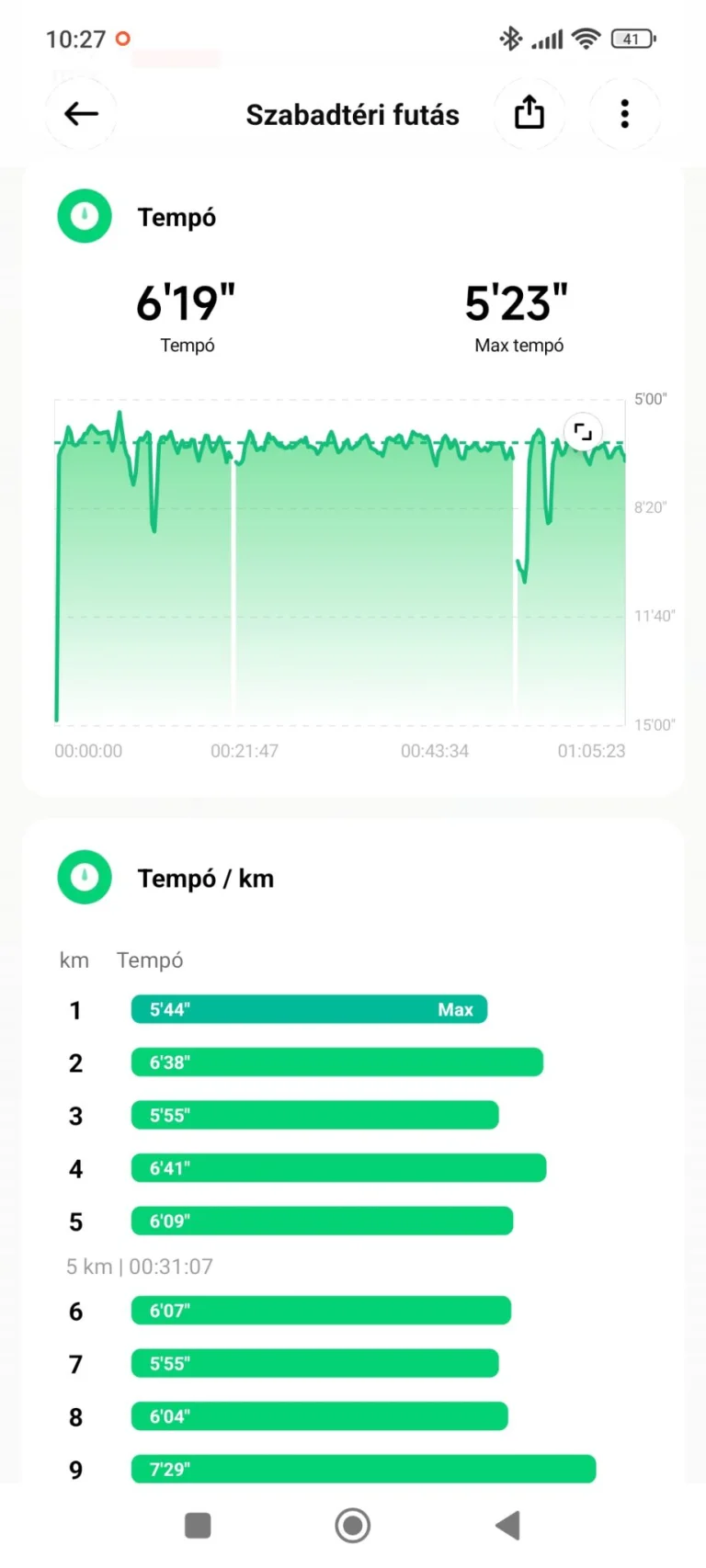Open recent apps with the square button
706x1568 pixels.
(x=198, y=1524)
